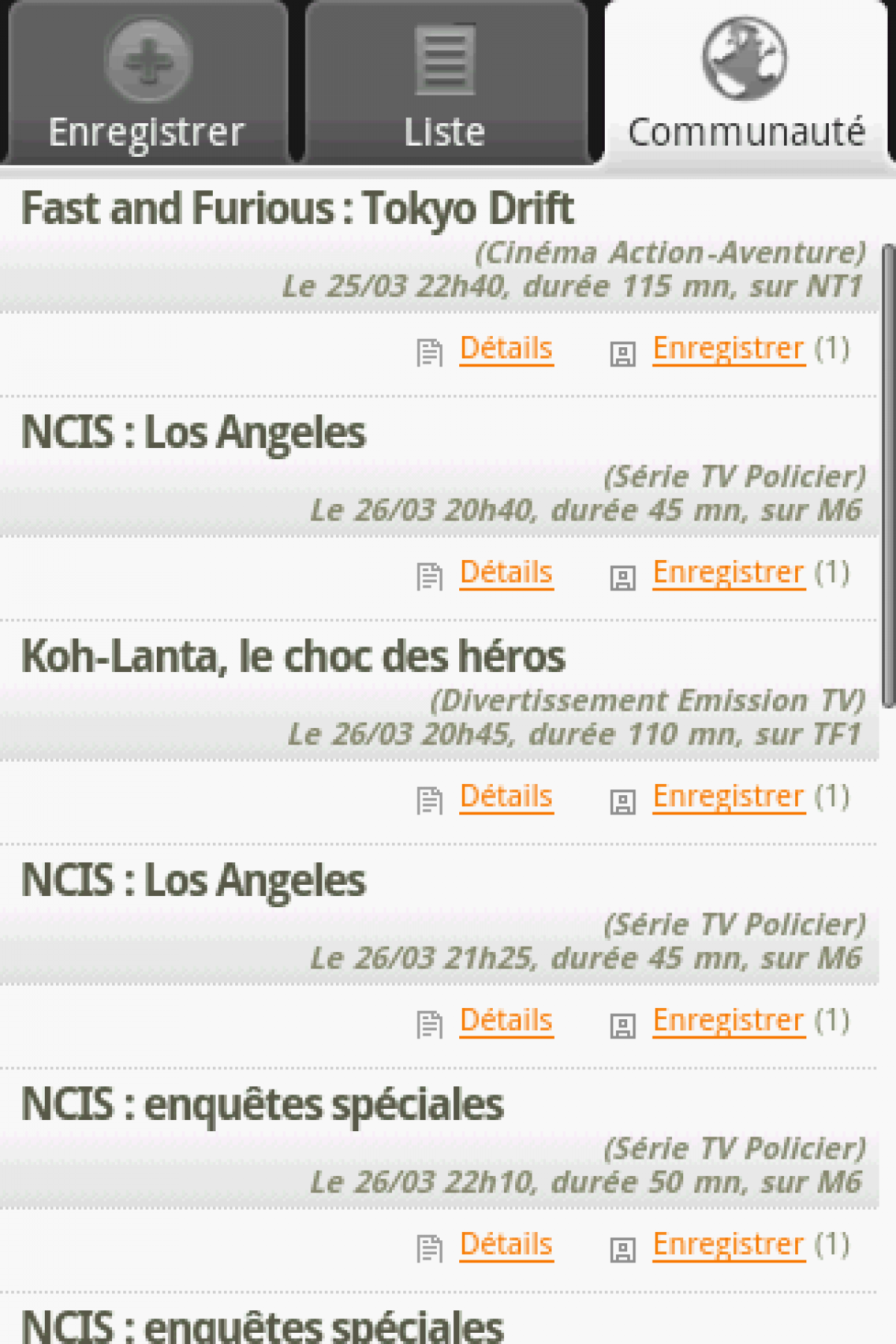Image resolution: width=896 pixels, height=1344 pixels.
Task: Open the Liste tab
Action: [445, 82]
